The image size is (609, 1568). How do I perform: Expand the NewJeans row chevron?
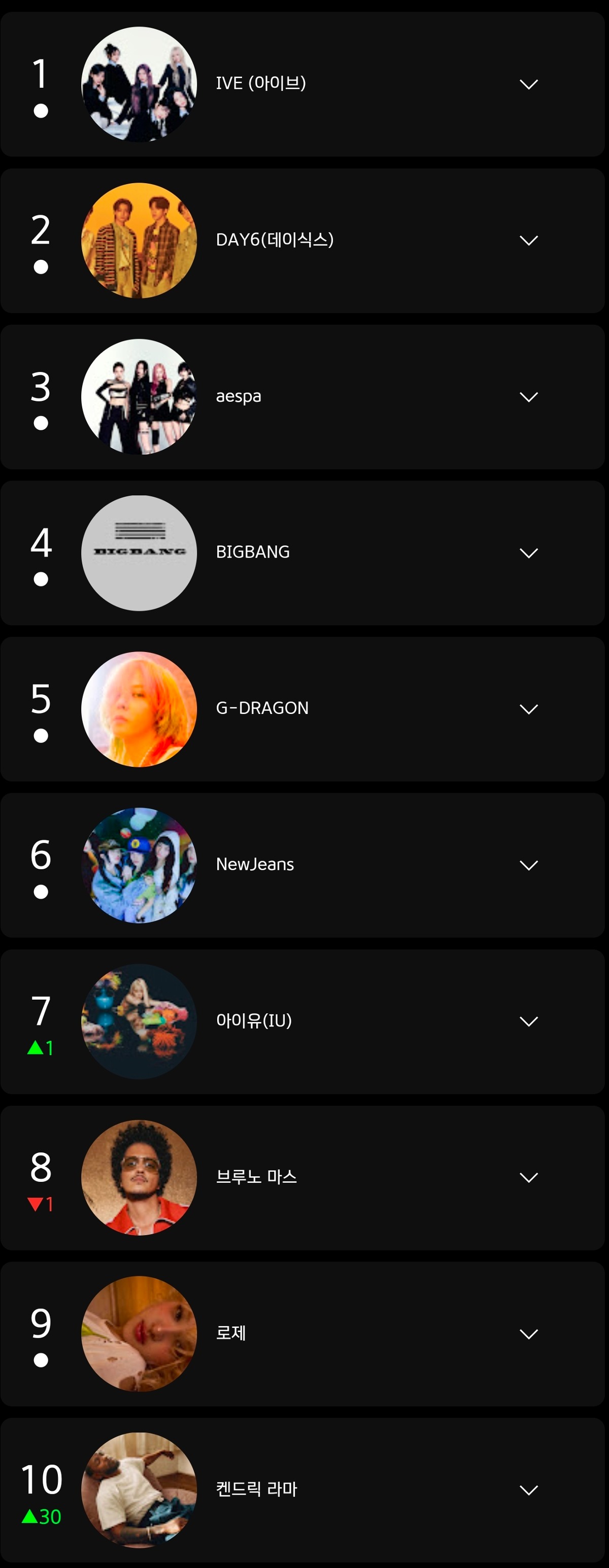(529, 865)
